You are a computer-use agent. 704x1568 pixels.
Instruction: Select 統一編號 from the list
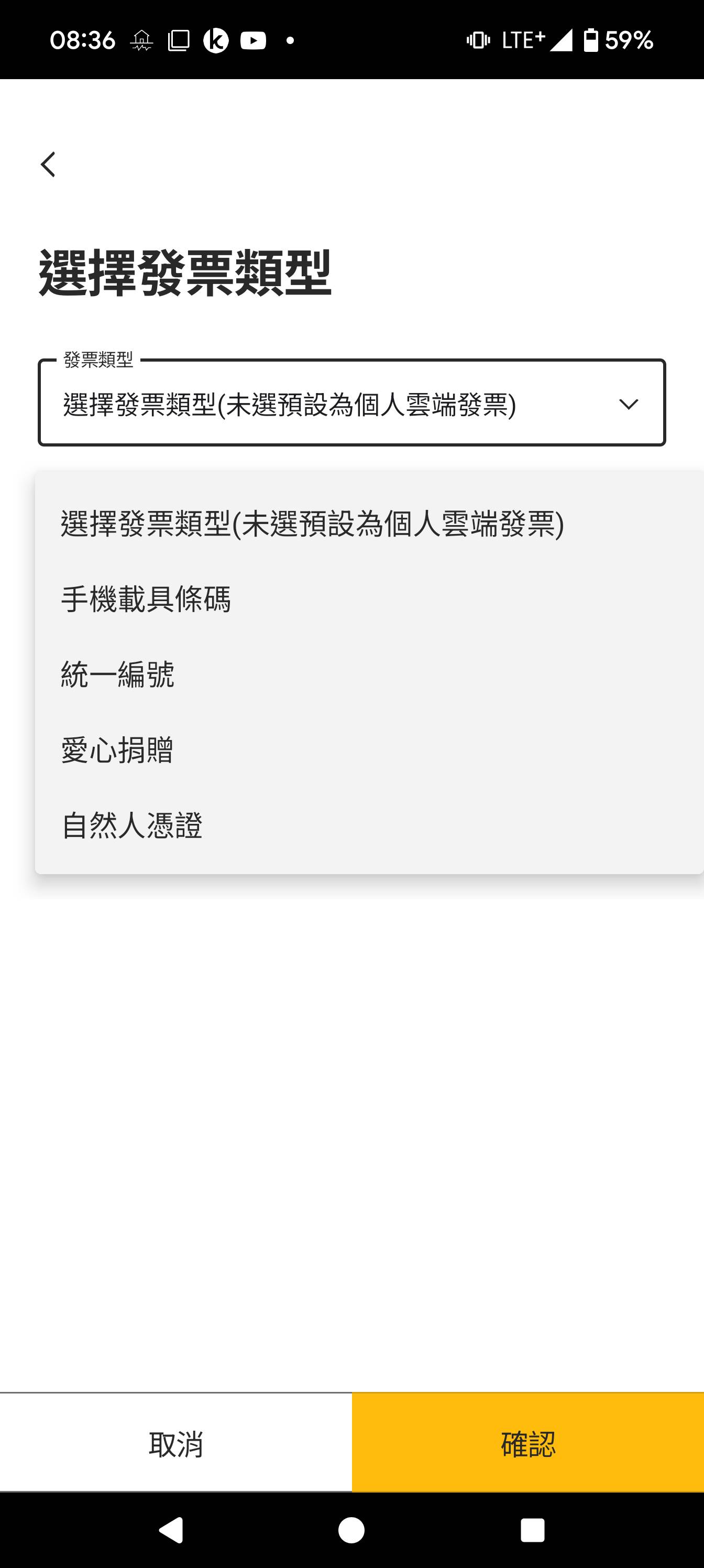(369, 674)
